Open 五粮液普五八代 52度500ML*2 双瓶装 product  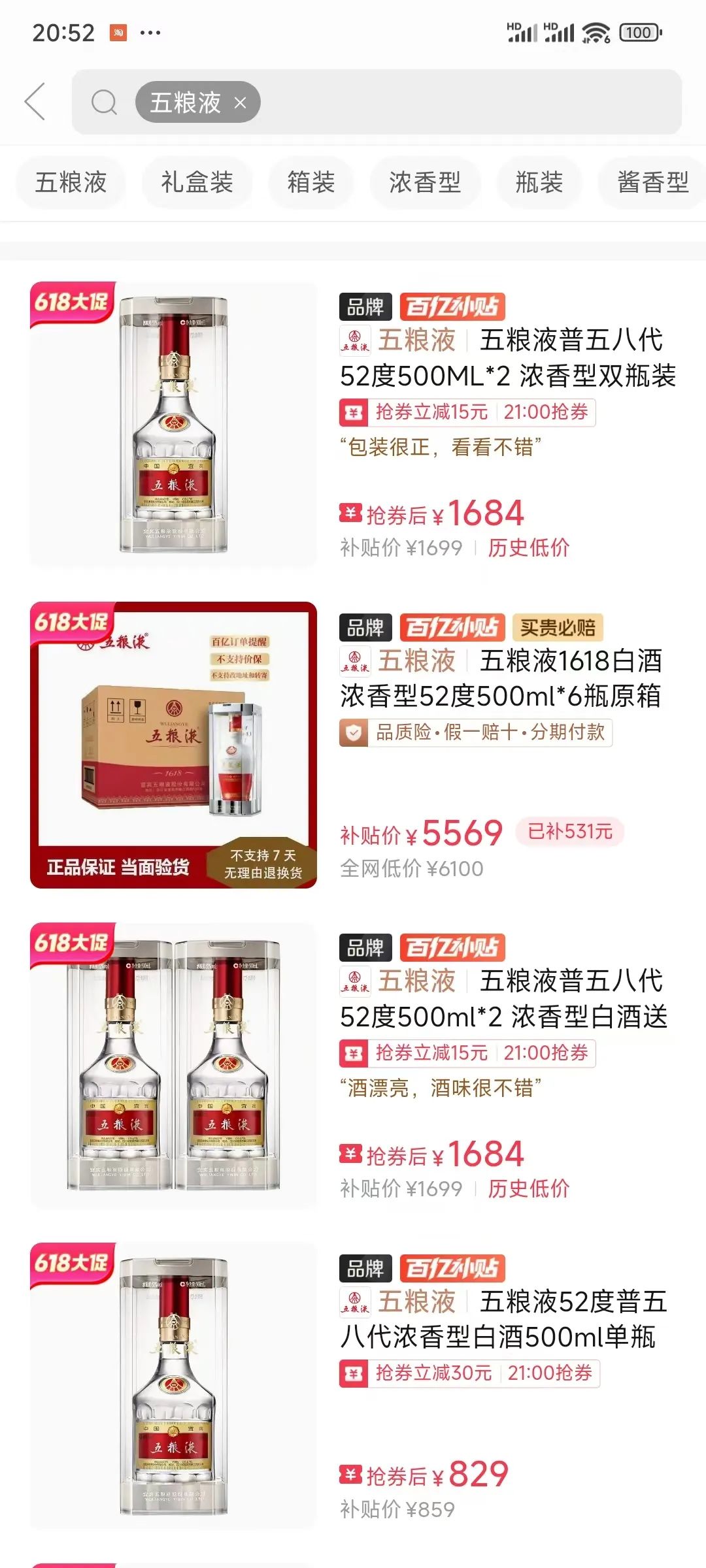pos(353,425)
